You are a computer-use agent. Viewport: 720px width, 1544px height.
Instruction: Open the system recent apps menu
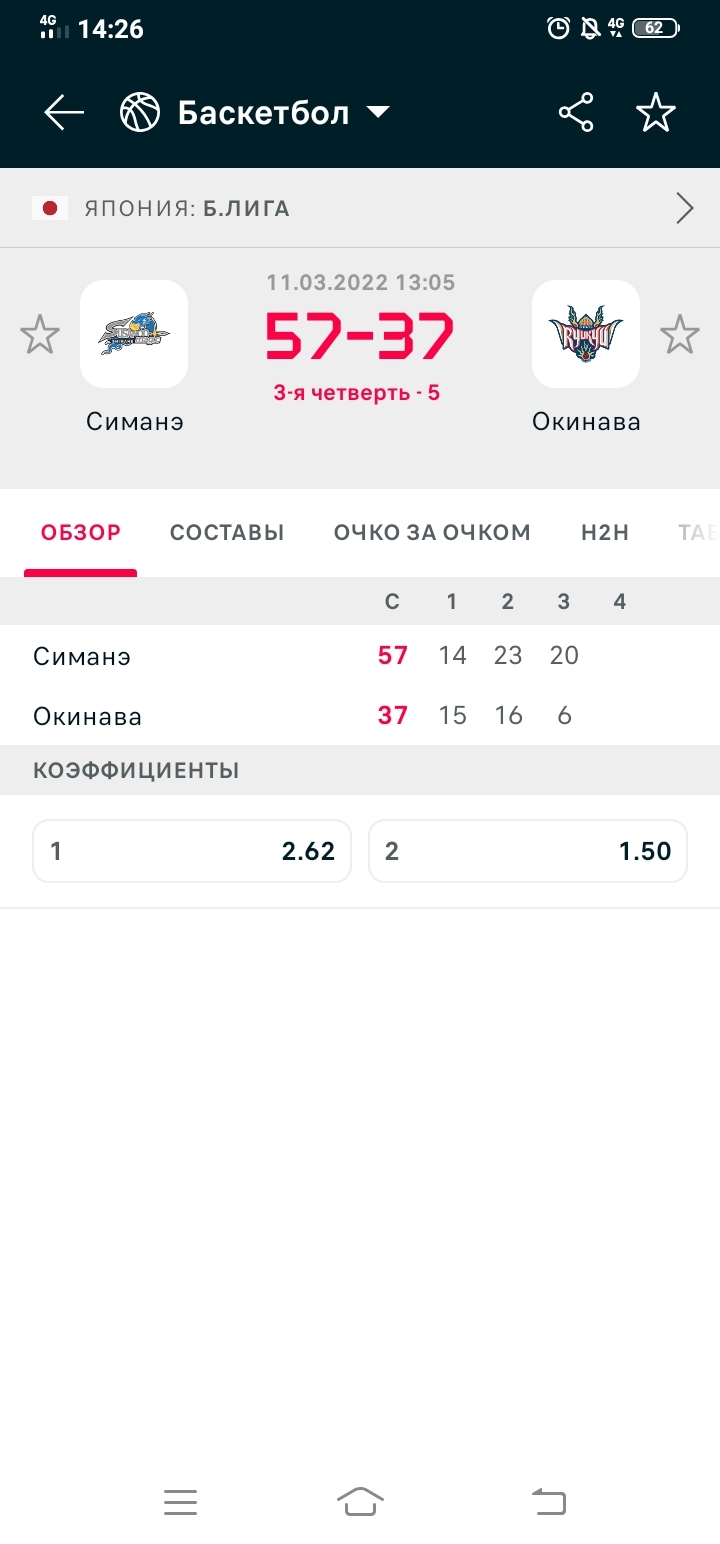[181, 1502]
